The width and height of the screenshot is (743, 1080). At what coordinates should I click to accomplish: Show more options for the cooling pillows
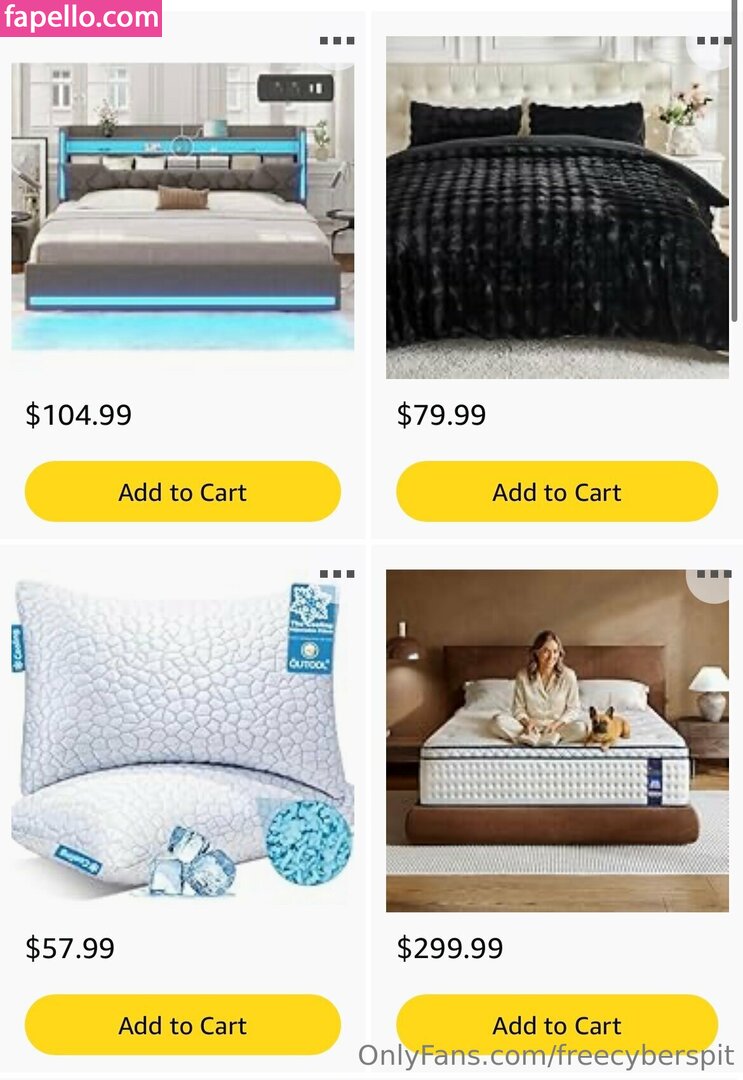point(337,575)
